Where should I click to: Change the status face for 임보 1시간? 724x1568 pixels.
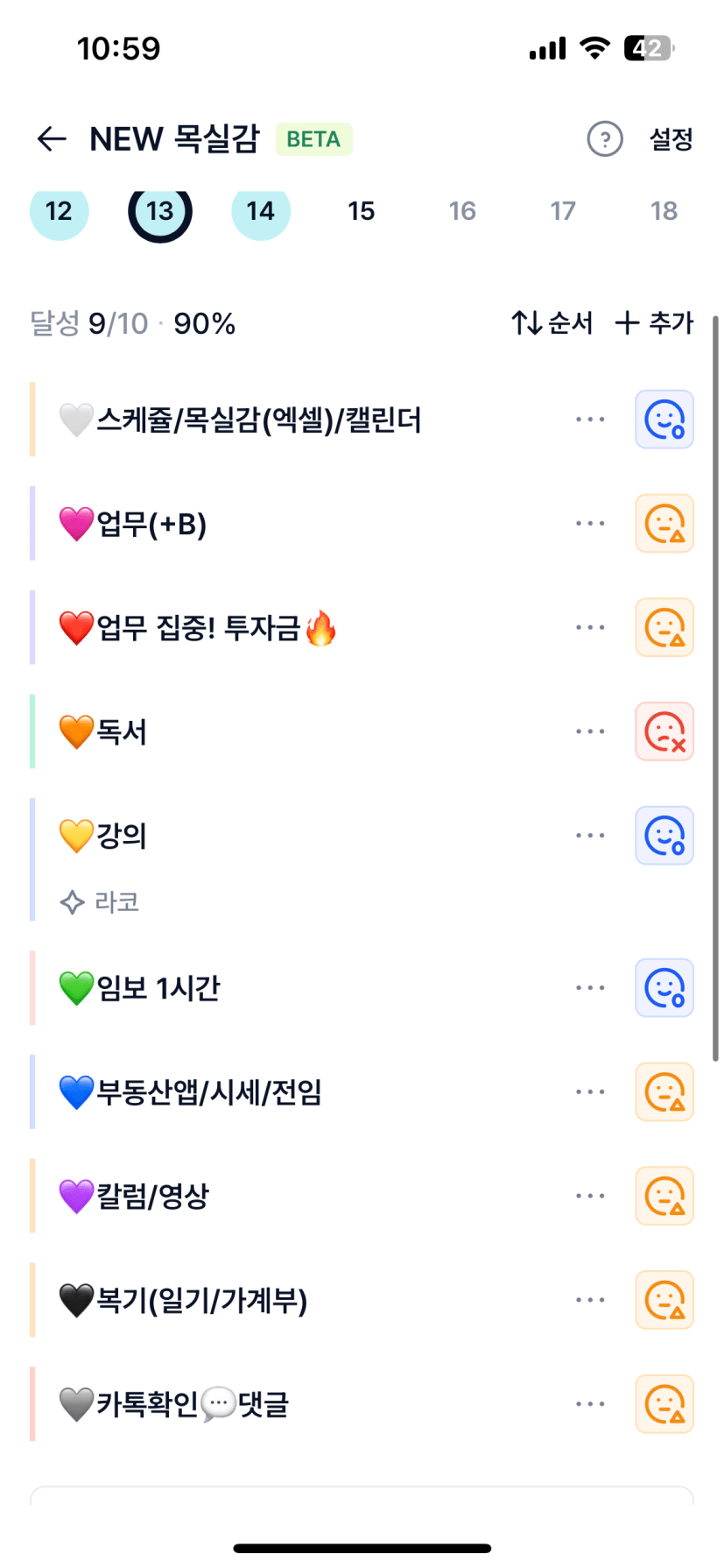click(664, 988)
